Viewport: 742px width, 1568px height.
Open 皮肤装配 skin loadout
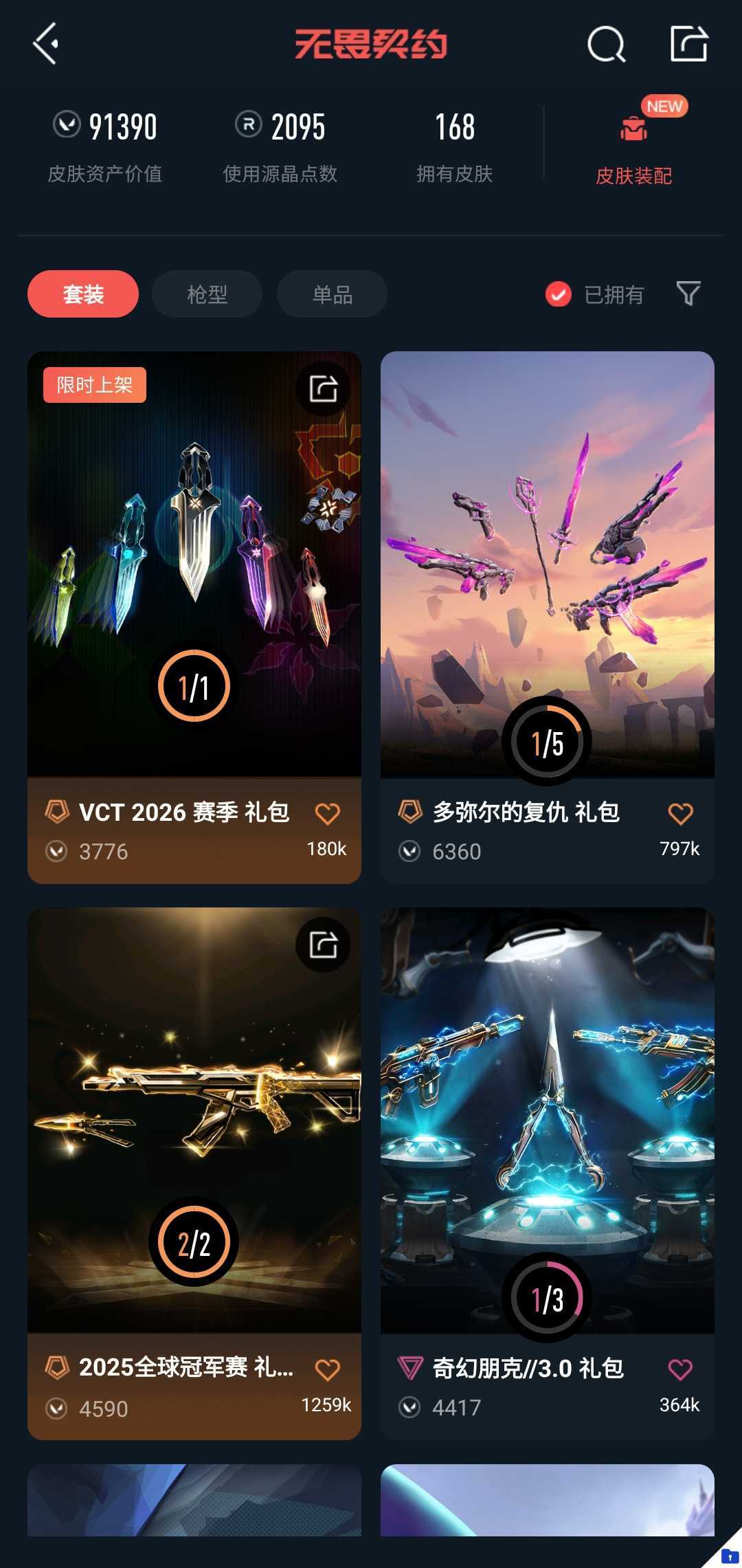[633, 146]
